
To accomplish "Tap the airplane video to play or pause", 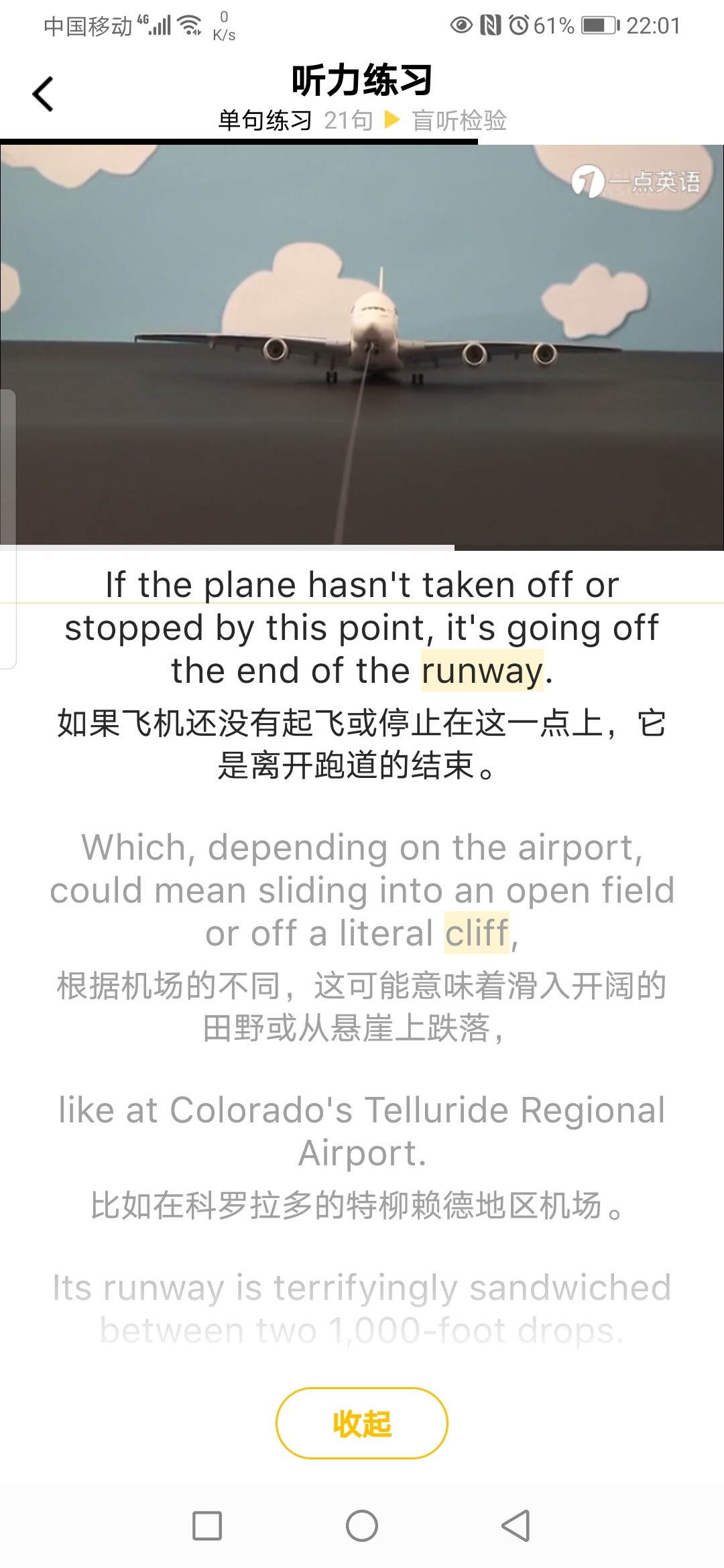I will (362, 347).
